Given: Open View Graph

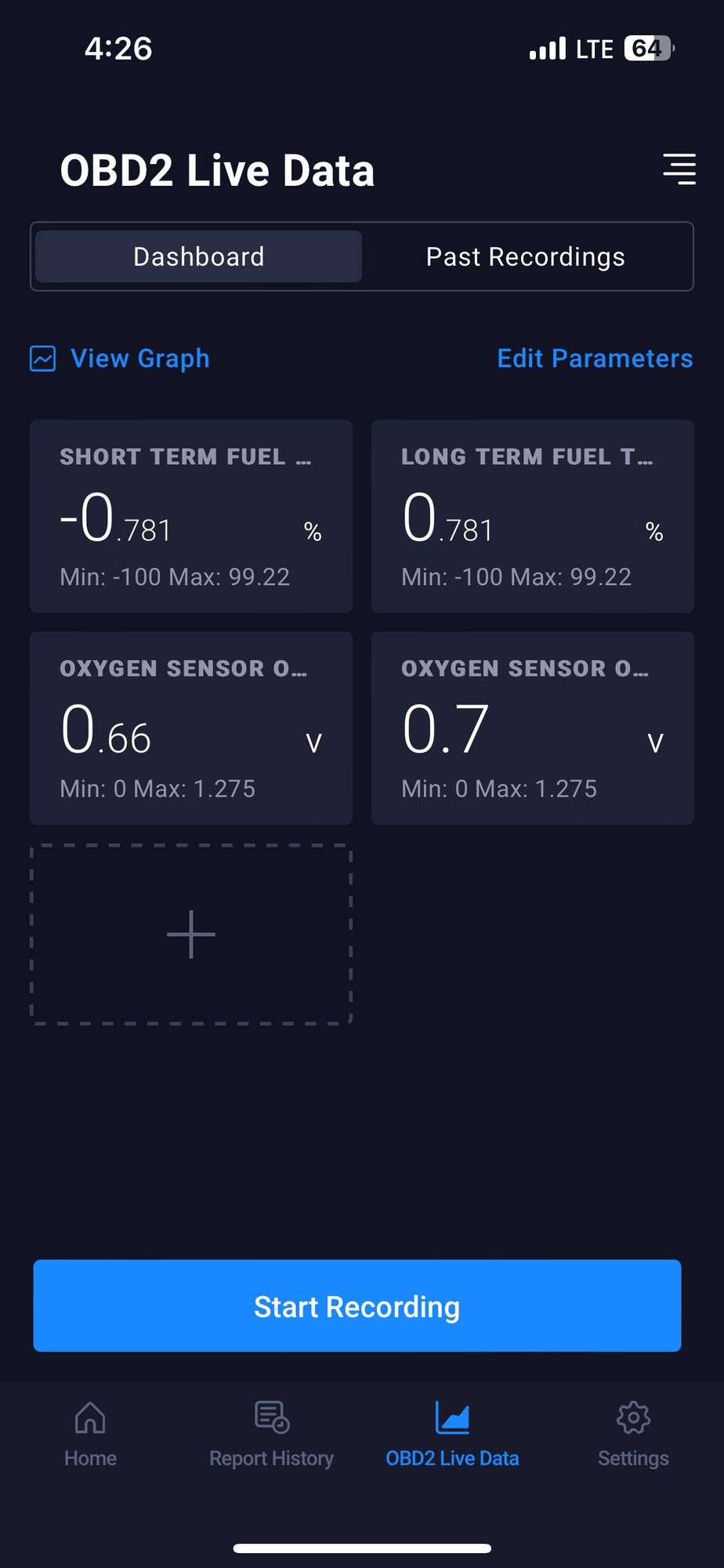Looking at the screenshot, I should [121, 358].
